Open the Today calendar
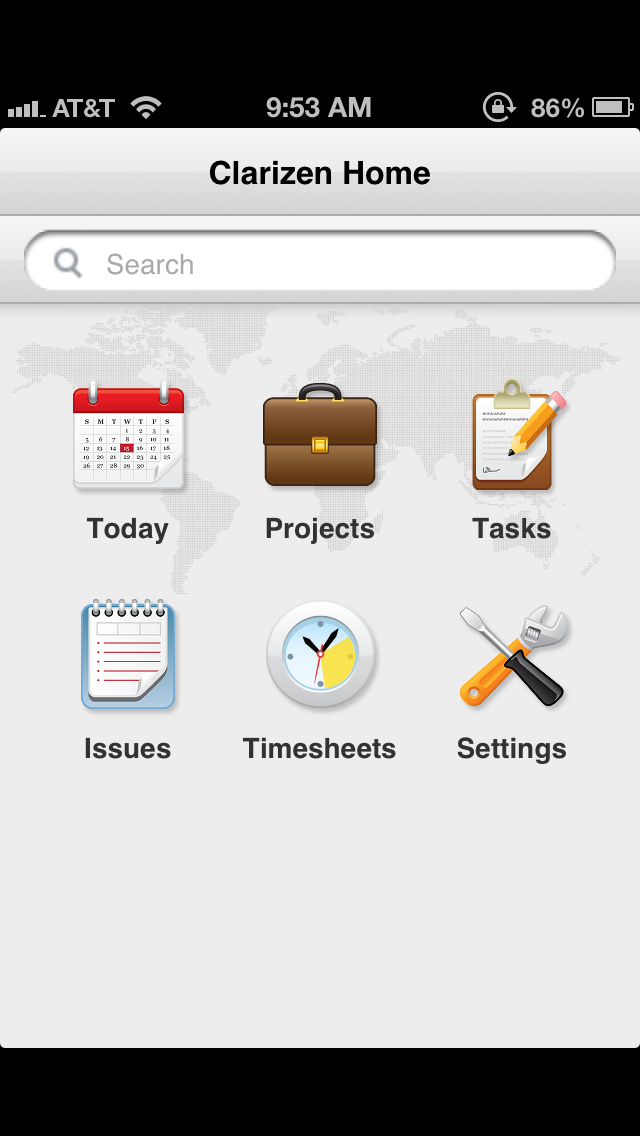 [128, 438]
